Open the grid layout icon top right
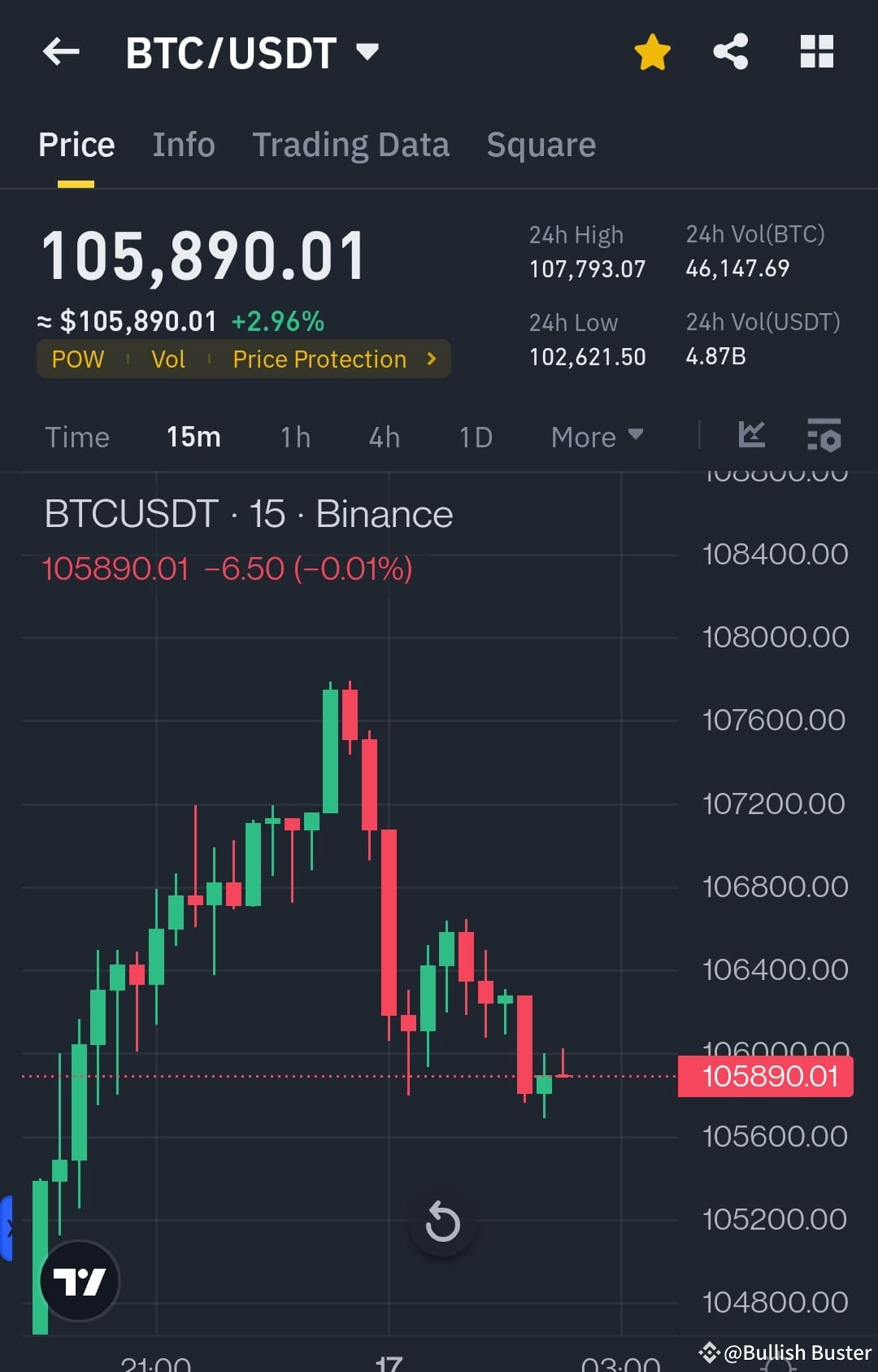 816,51
